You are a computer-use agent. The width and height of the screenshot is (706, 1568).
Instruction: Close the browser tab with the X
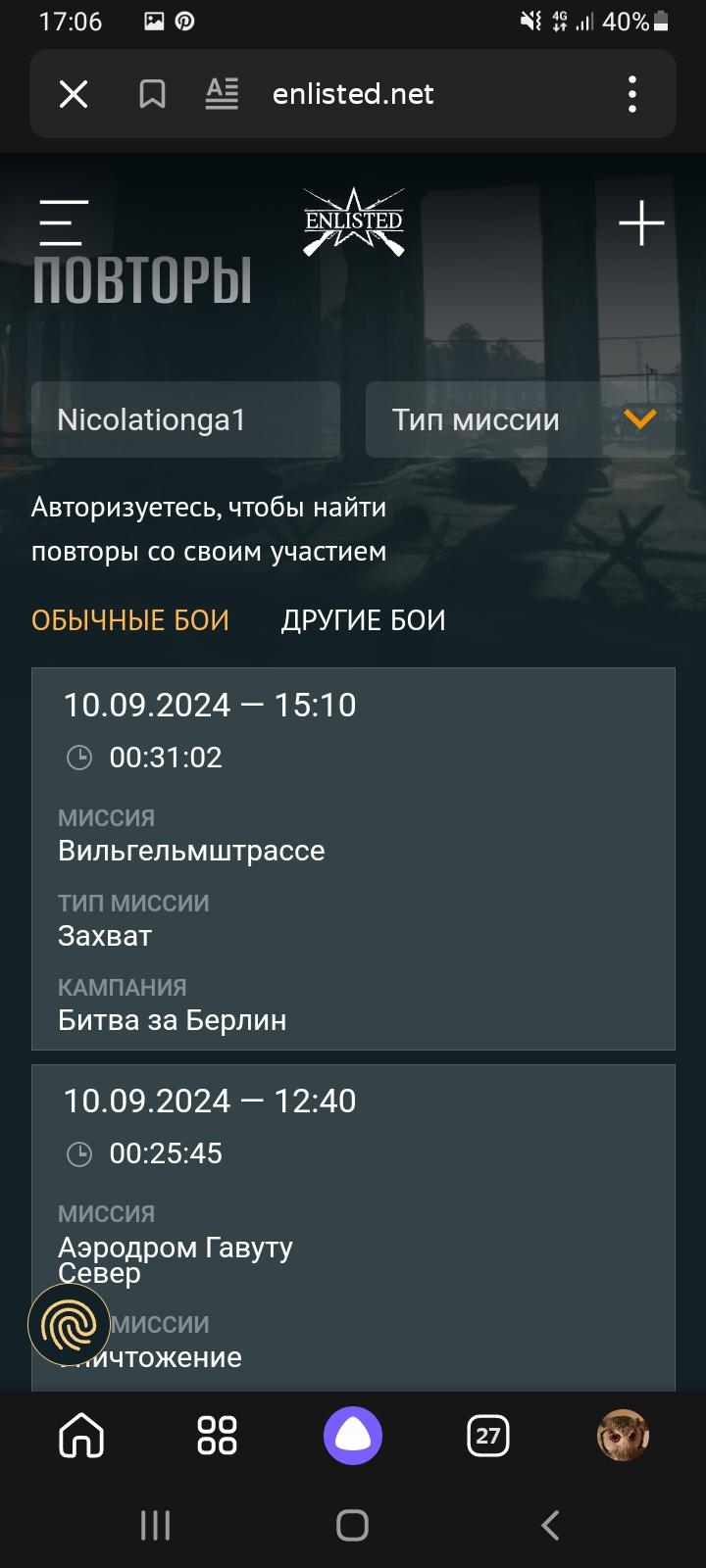tap(74, 94)
